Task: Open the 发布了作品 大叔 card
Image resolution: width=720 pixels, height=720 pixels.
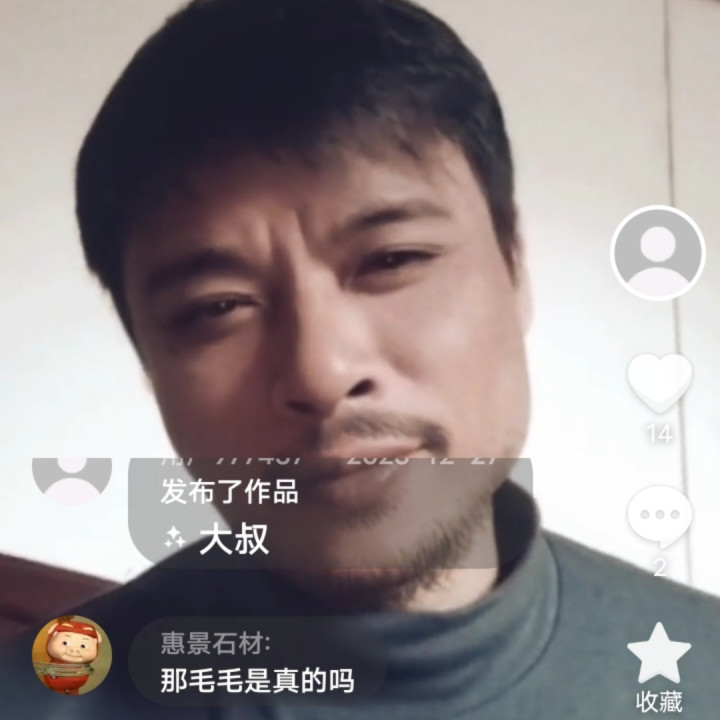Action: (330, 513)
